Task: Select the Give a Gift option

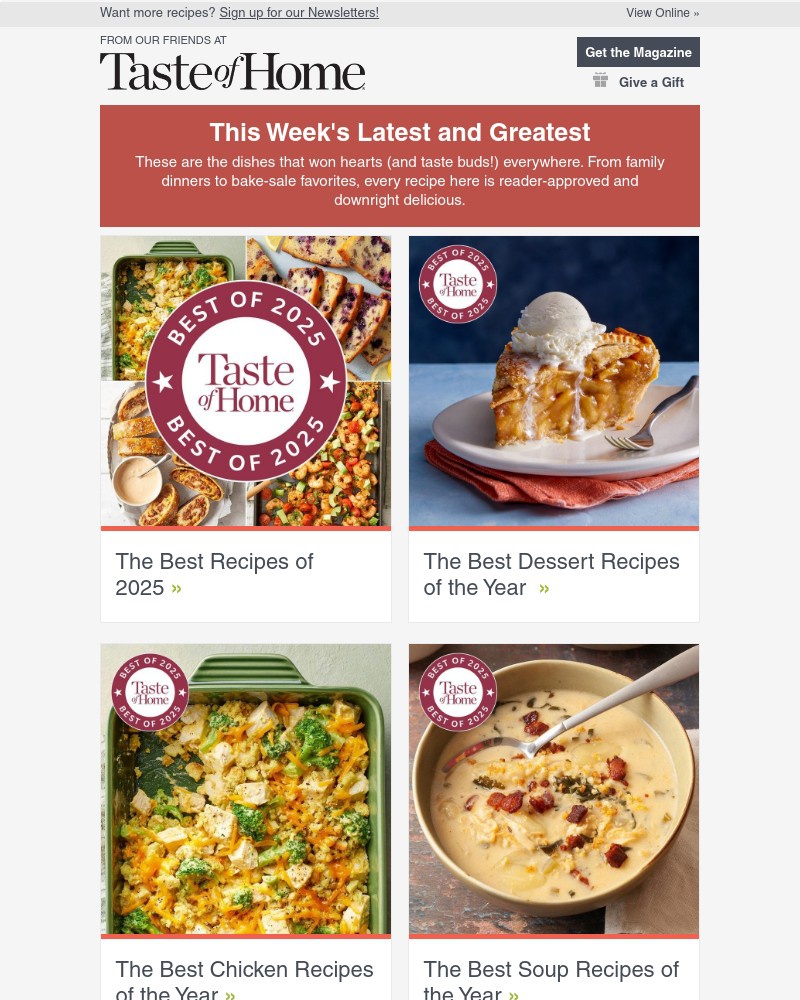Action: pyautogui.click(x=651, y=82)
